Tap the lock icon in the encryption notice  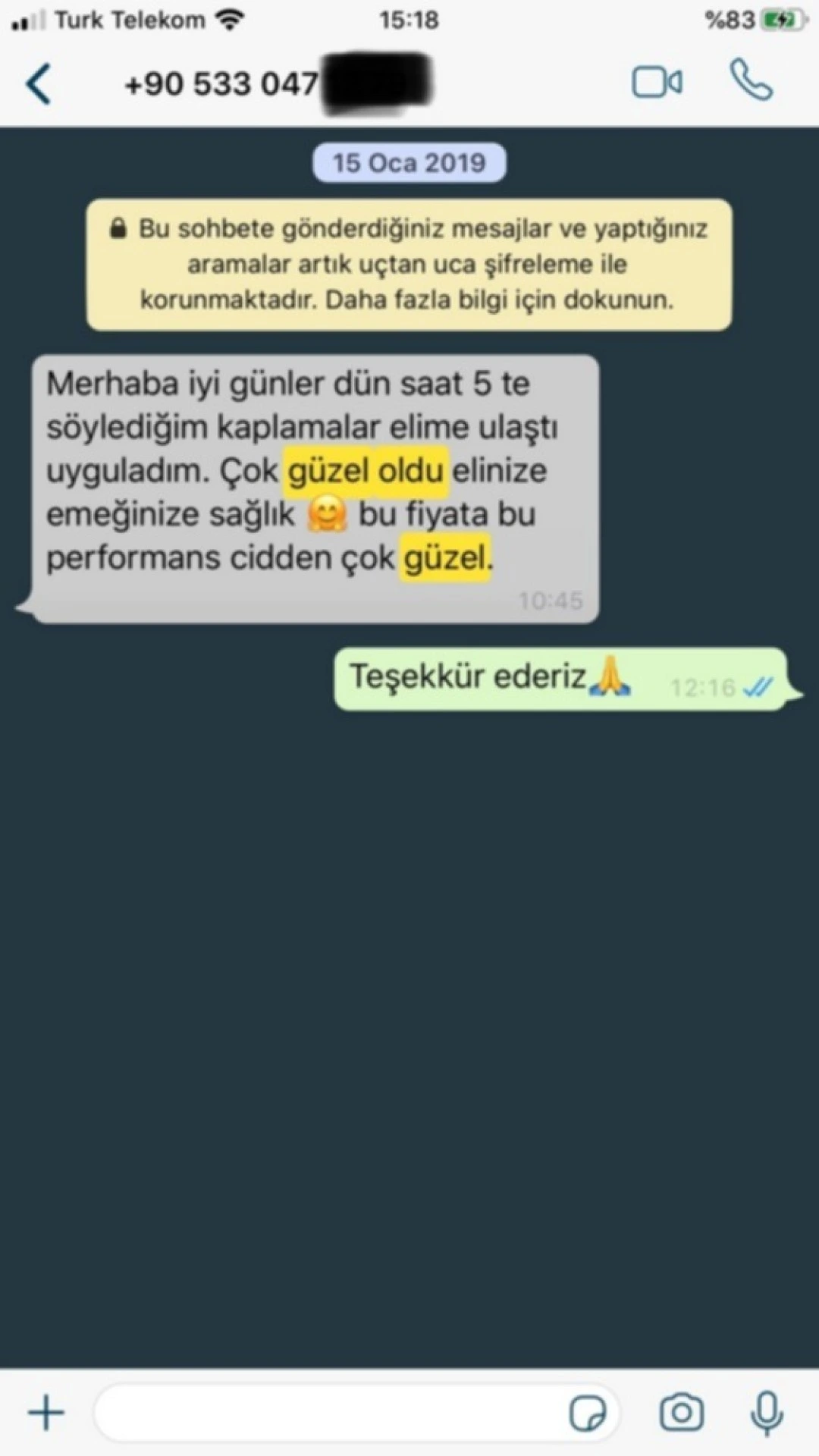118,227
